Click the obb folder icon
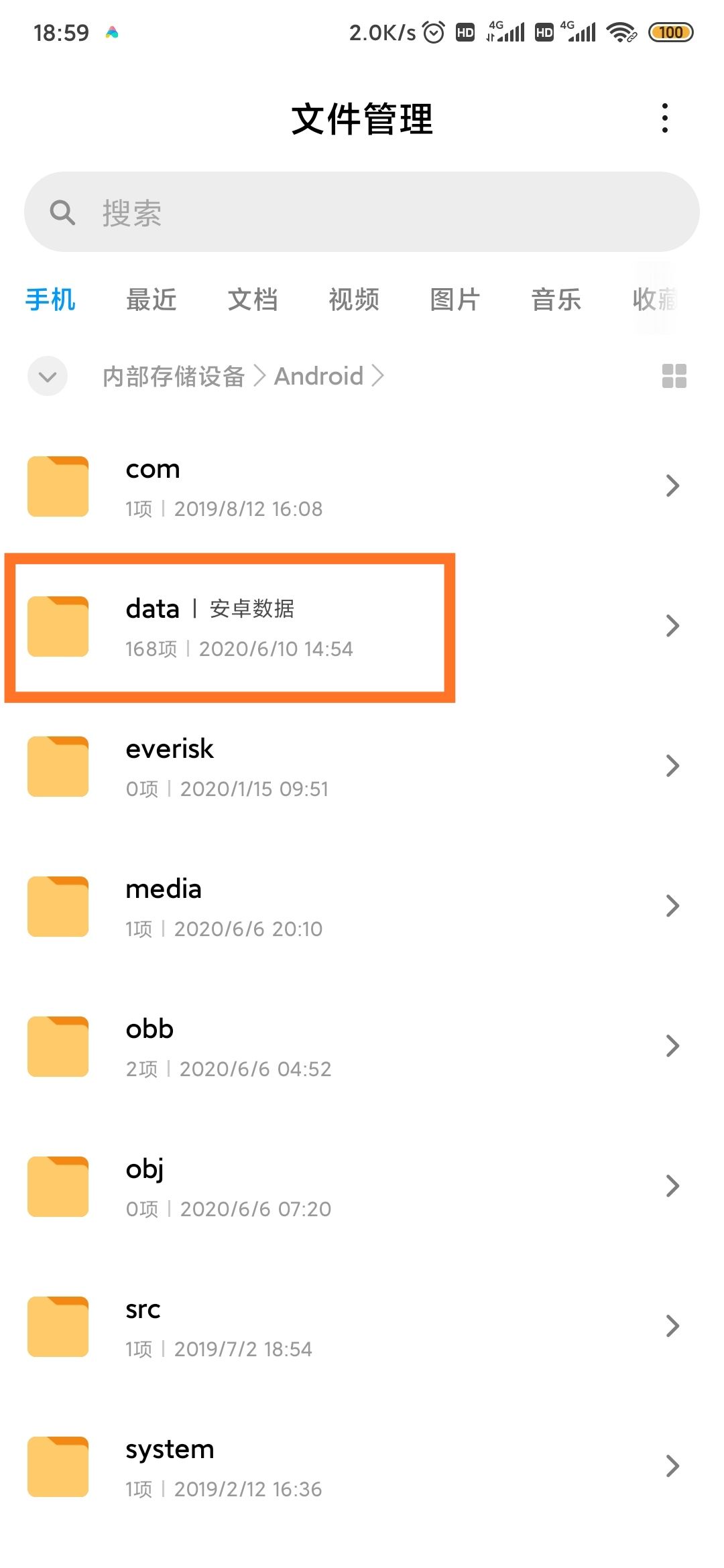 [x=57, y=1046]
